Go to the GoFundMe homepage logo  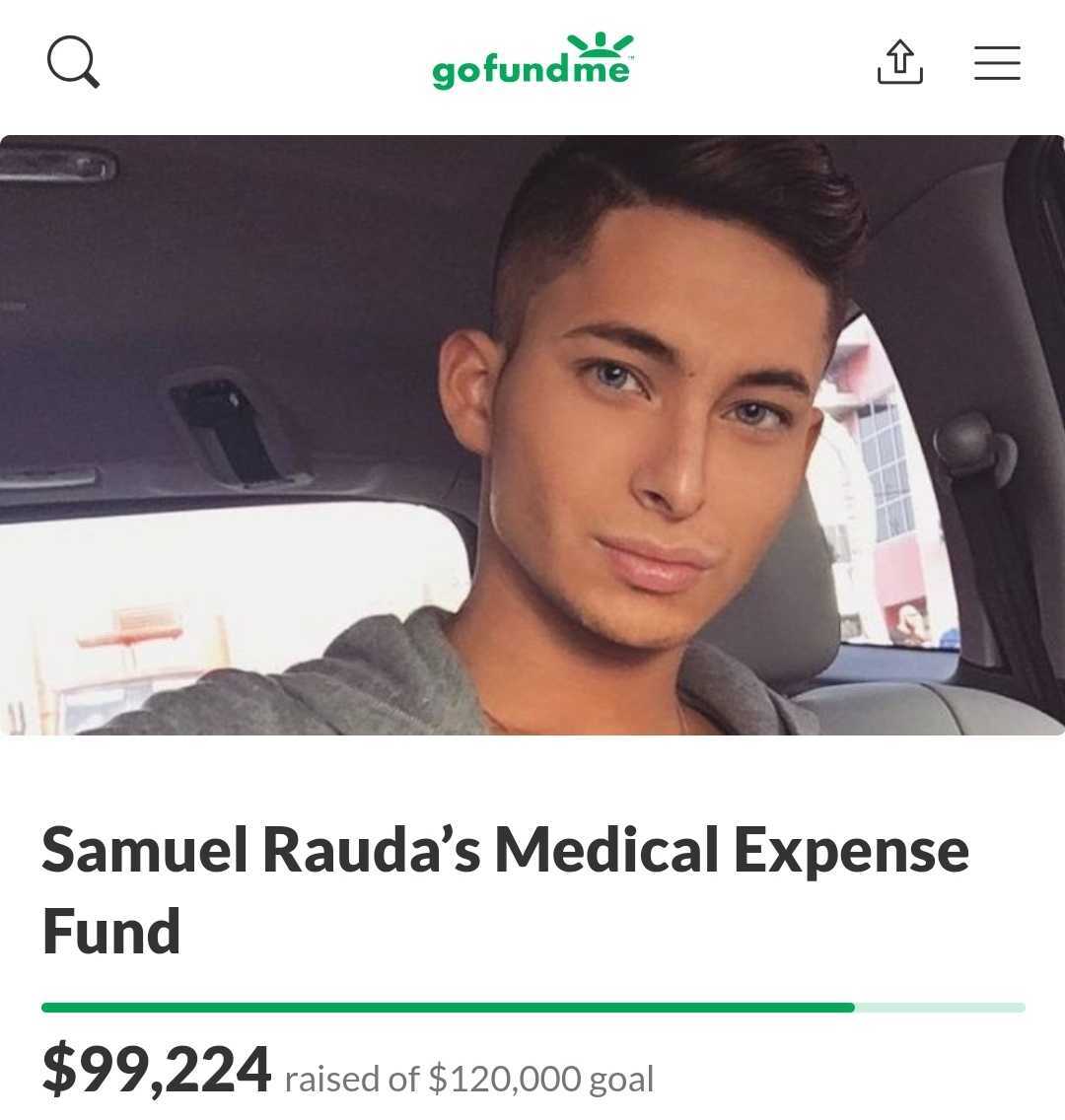point(532,62)
